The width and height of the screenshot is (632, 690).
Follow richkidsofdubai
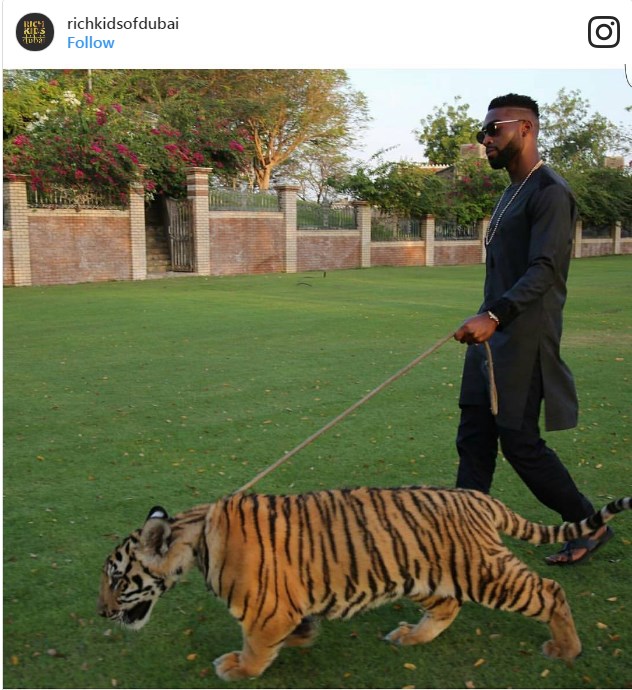(90, 43)
